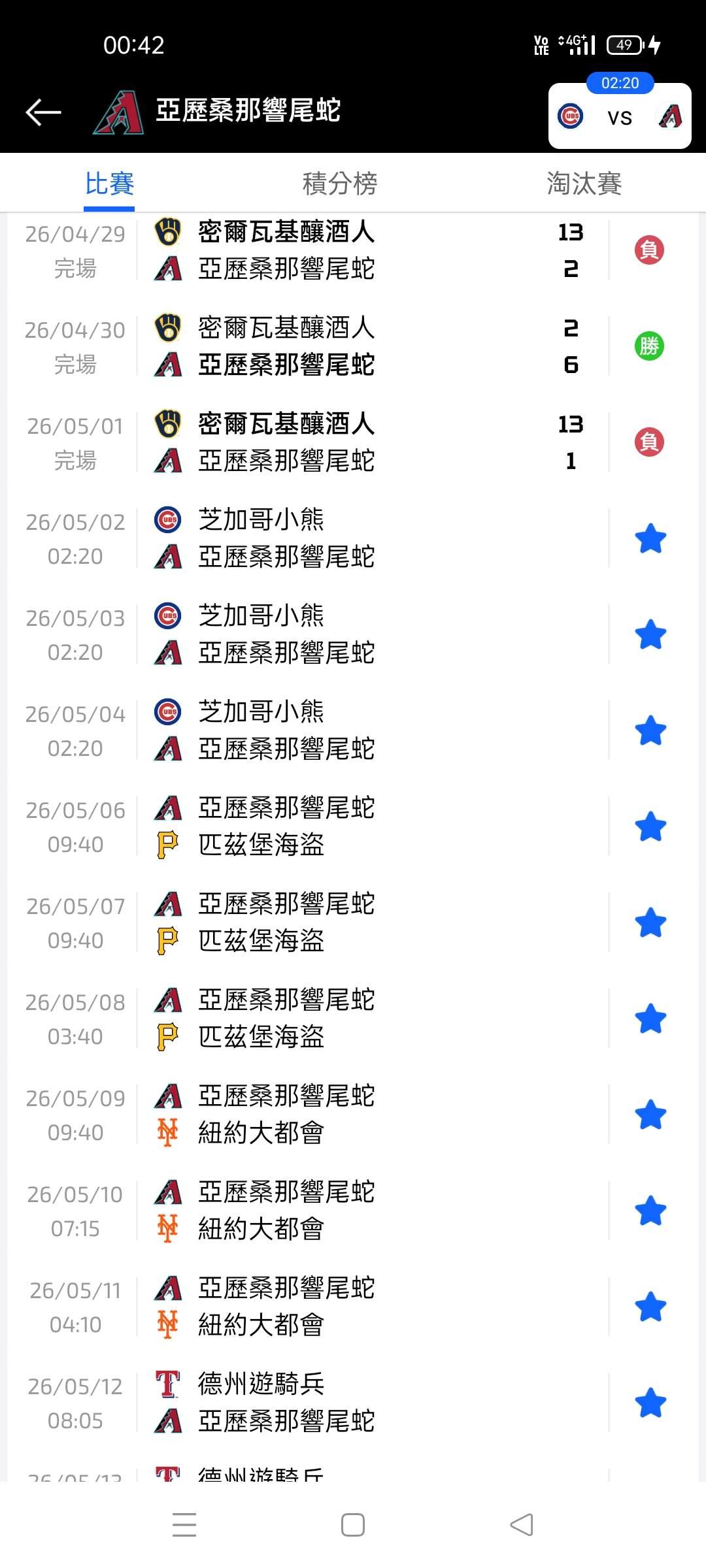706x1568 pixels.
Task: Tap the star for the 26/05/08 03:40 game
Action: (x=650, y=1019)
